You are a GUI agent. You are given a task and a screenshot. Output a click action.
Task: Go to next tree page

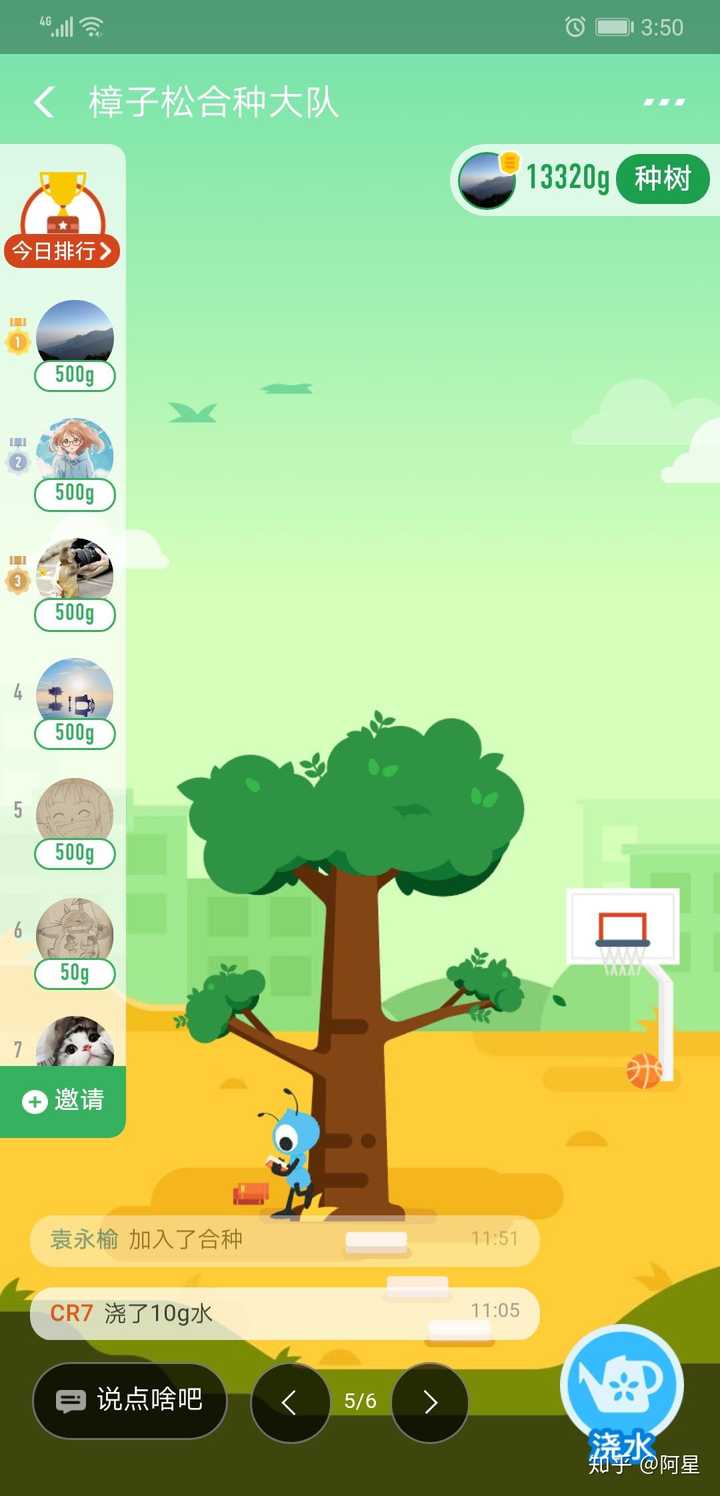tap(430, 1402)
